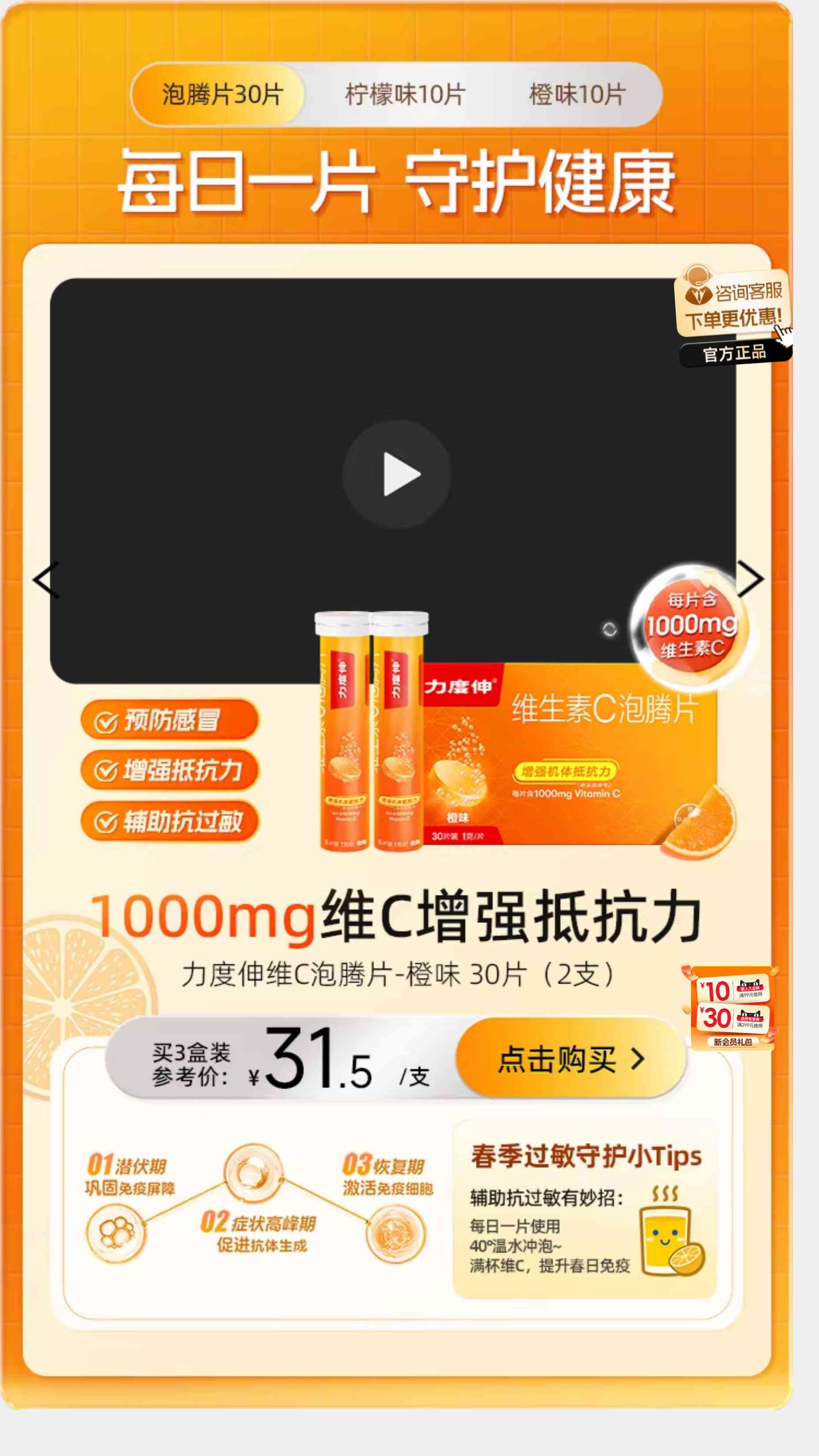Switch to the 橙味10片 tab
The height and width of the screenshot is (1456, 819).
(577, 94)
